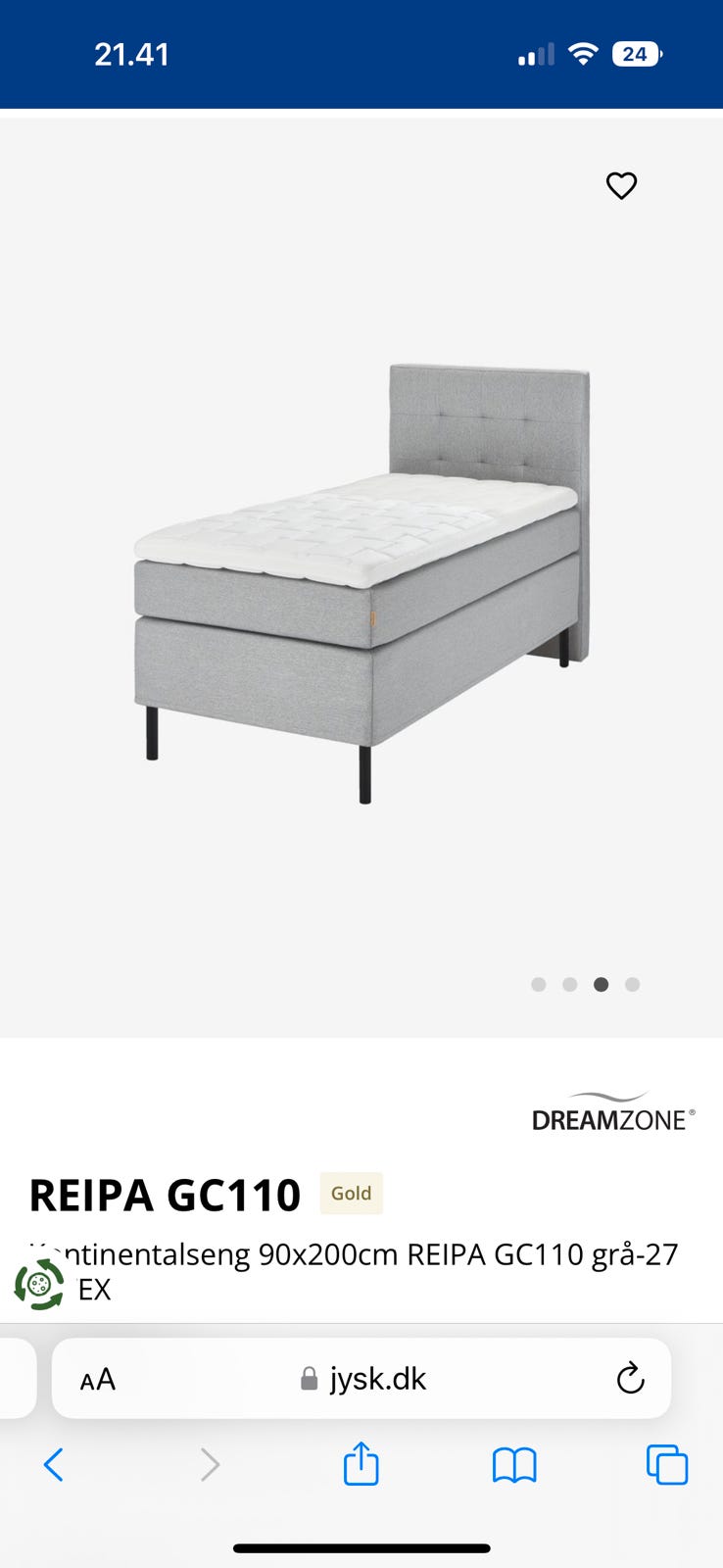Go back to the previous page
Screen dimensions: 723x1568
pos(54,1465)
